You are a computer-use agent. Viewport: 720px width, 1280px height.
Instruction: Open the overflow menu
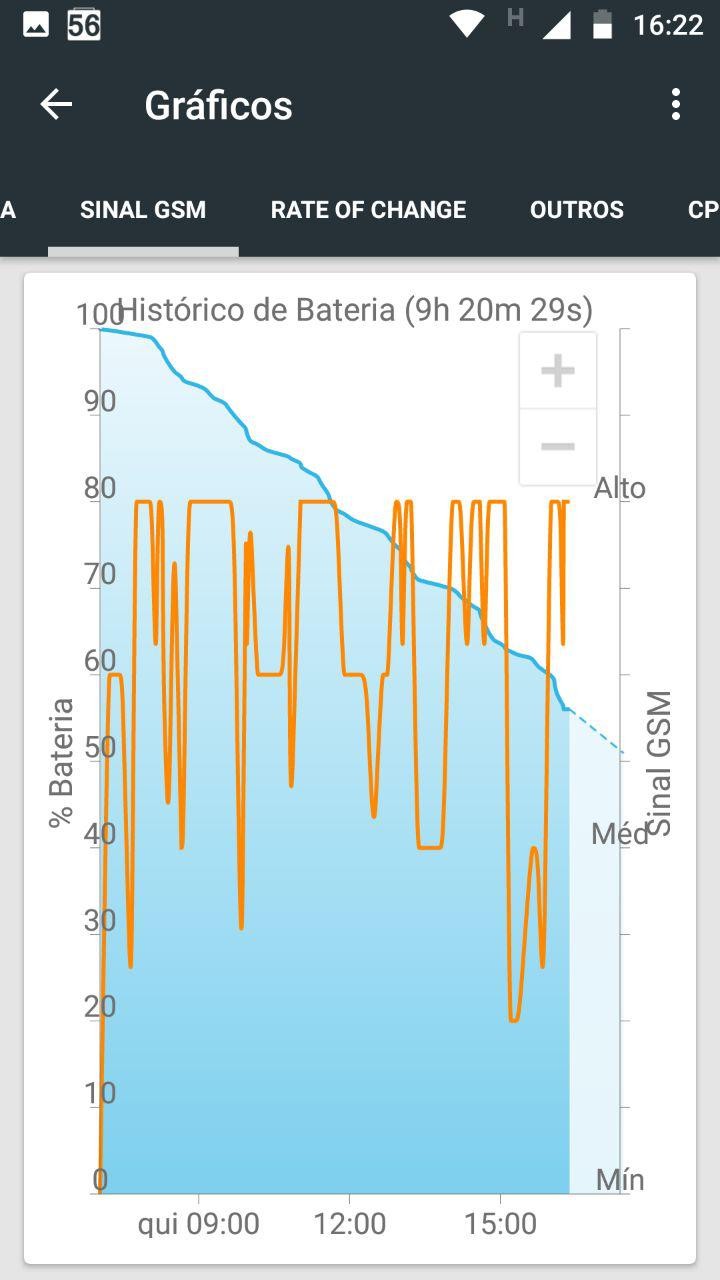click(x=676, y=105)
